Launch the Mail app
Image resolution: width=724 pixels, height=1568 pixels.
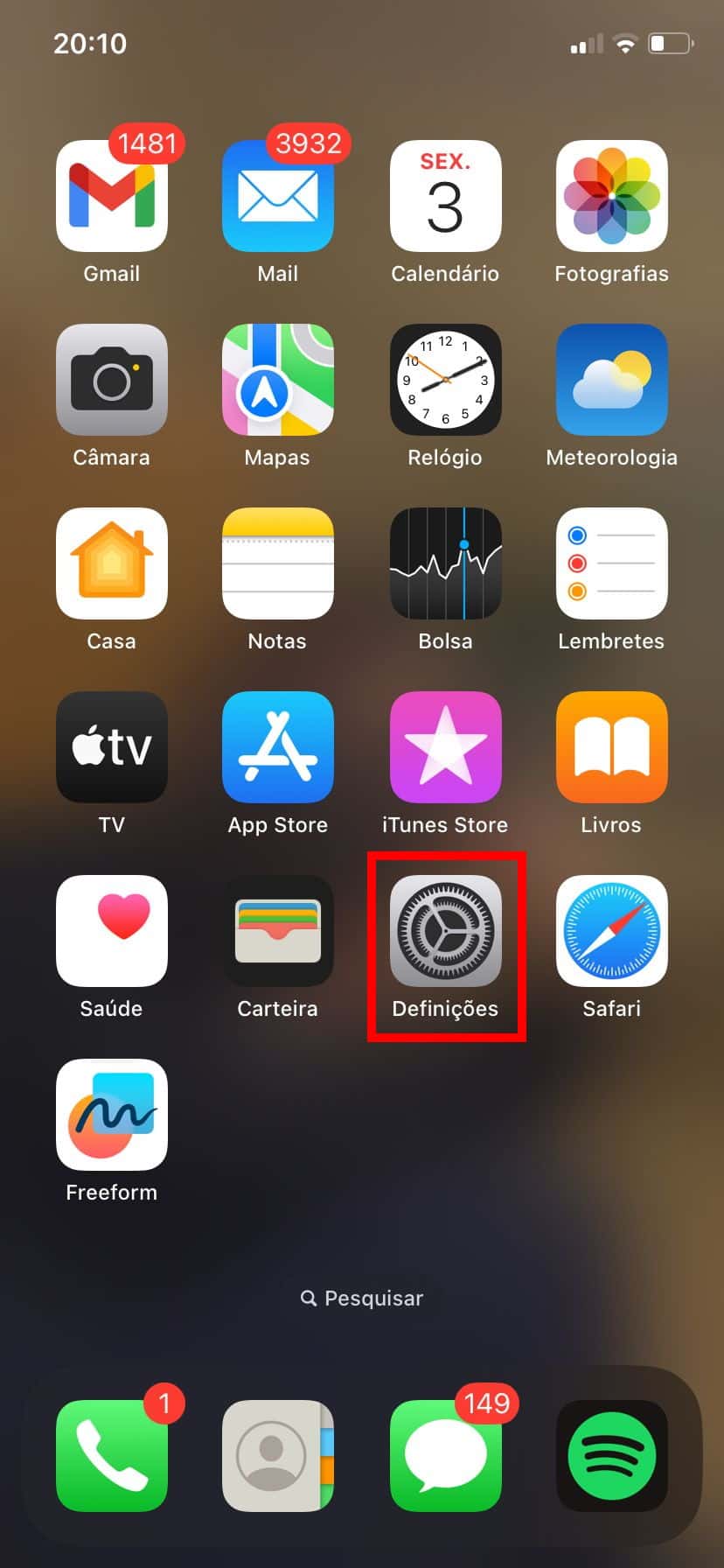[x=277, y=196]
